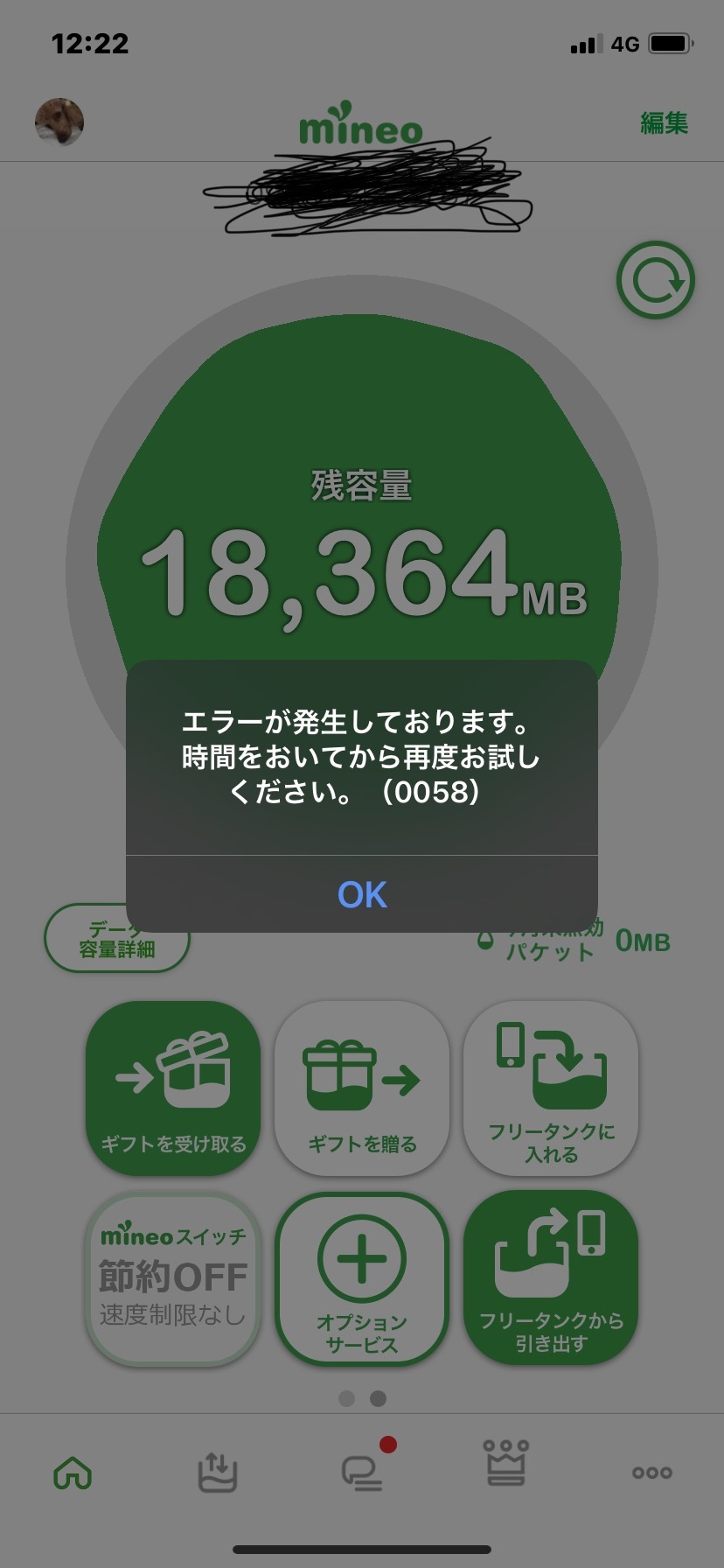
Task: Open the profile avatar
Action: click(x=59, y=122)
